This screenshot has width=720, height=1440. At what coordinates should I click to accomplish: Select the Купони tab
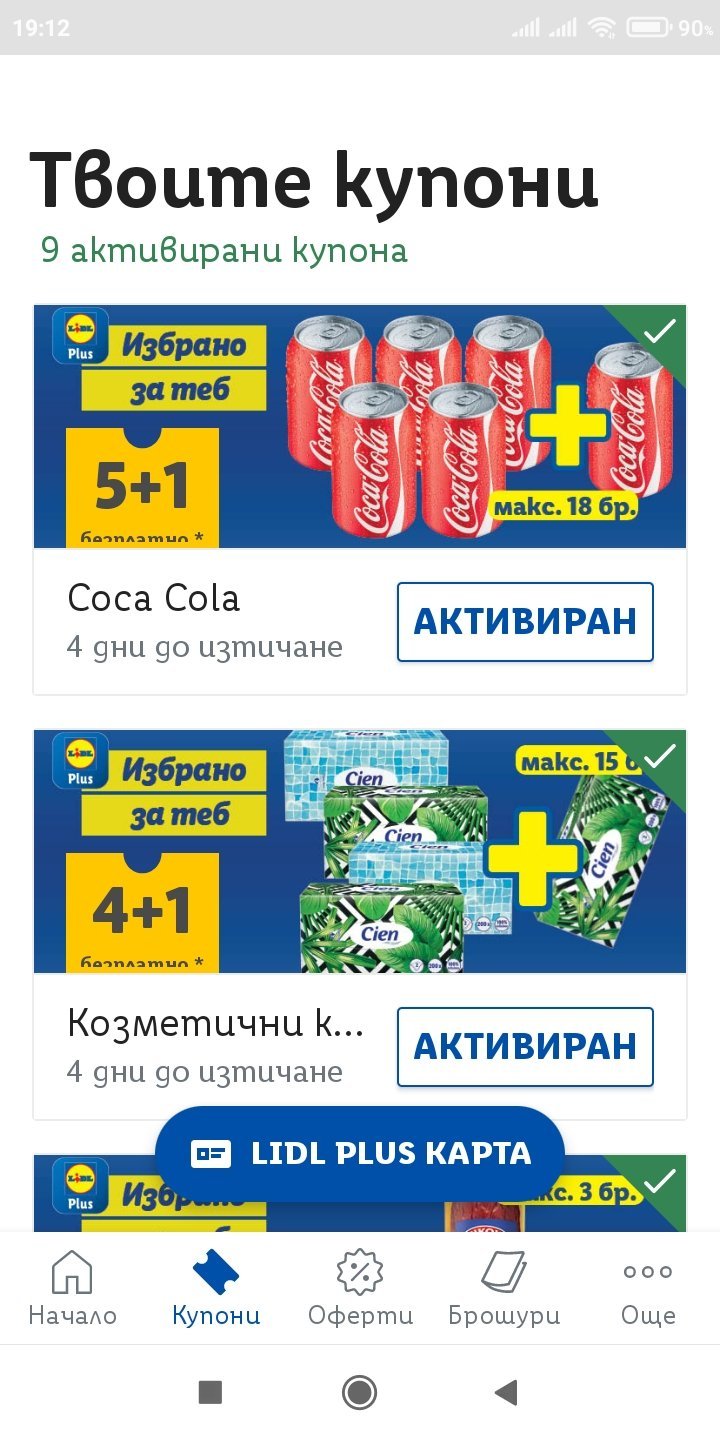(x=216, y=1288)
